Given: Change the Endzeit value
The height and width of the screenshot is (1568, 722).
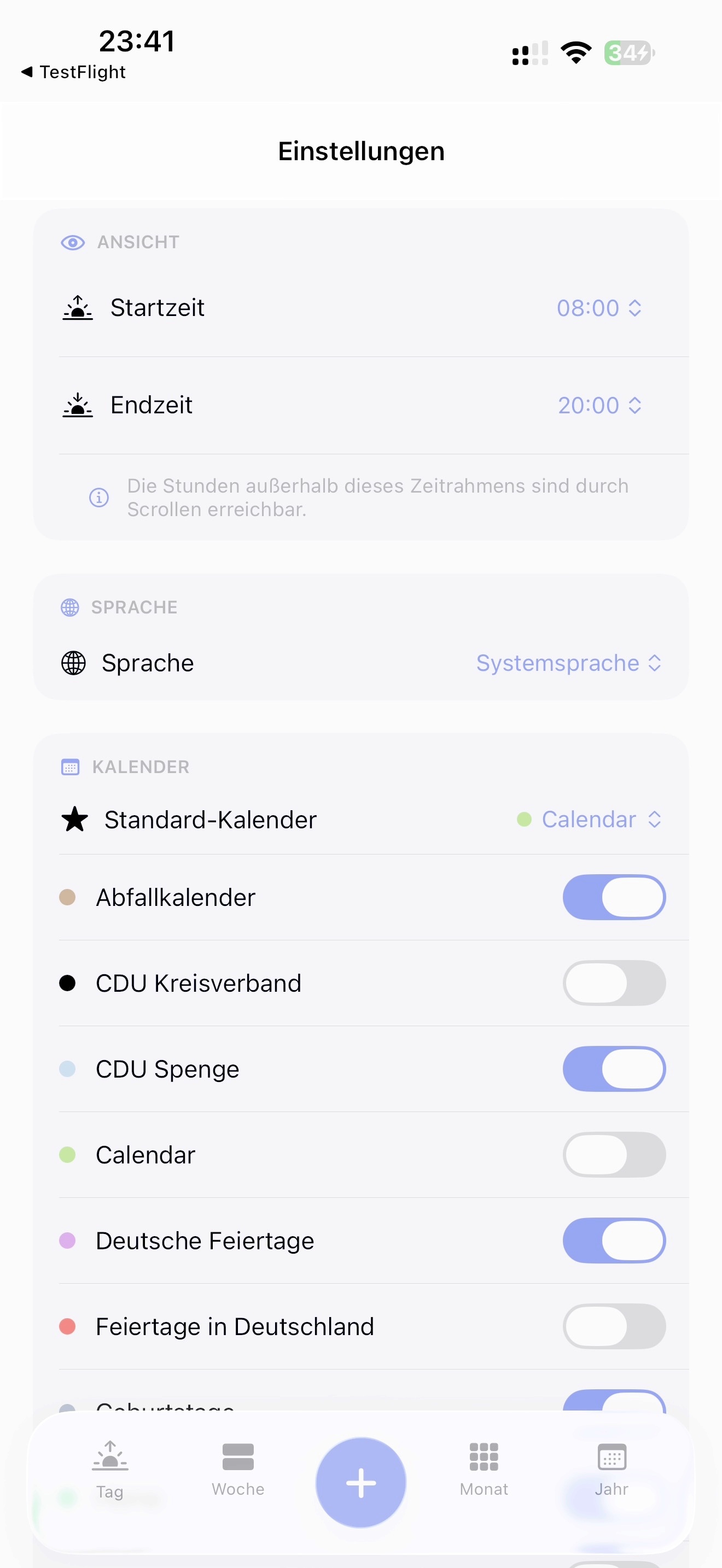Looking at the screenshot, I should (599, 405).
